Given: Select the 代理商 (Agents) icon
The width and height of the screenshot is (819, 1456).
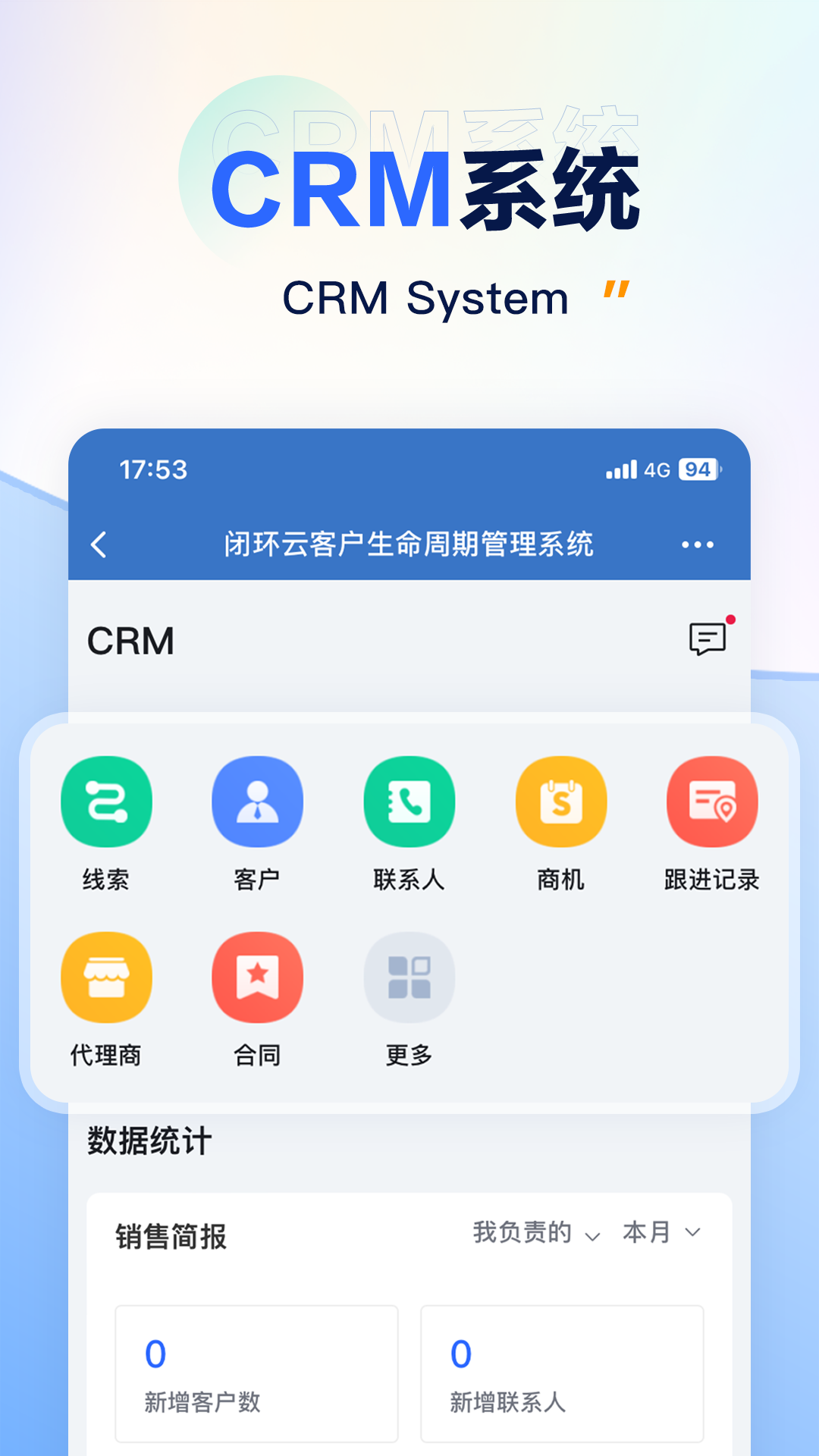Looking at the screenshot, I should tap(106, 977).
